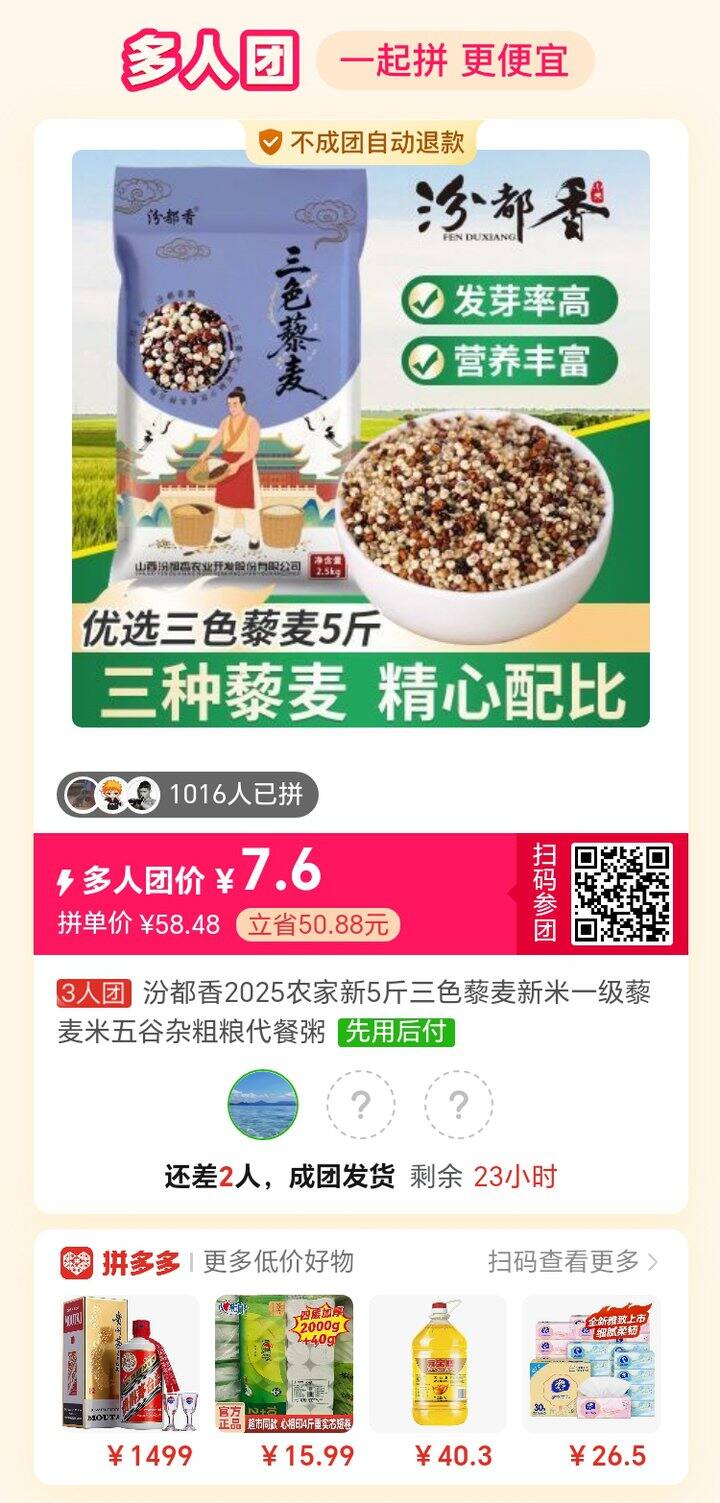
Task: Click the second empty question-mark participant slot
Action: point(459,1105)
